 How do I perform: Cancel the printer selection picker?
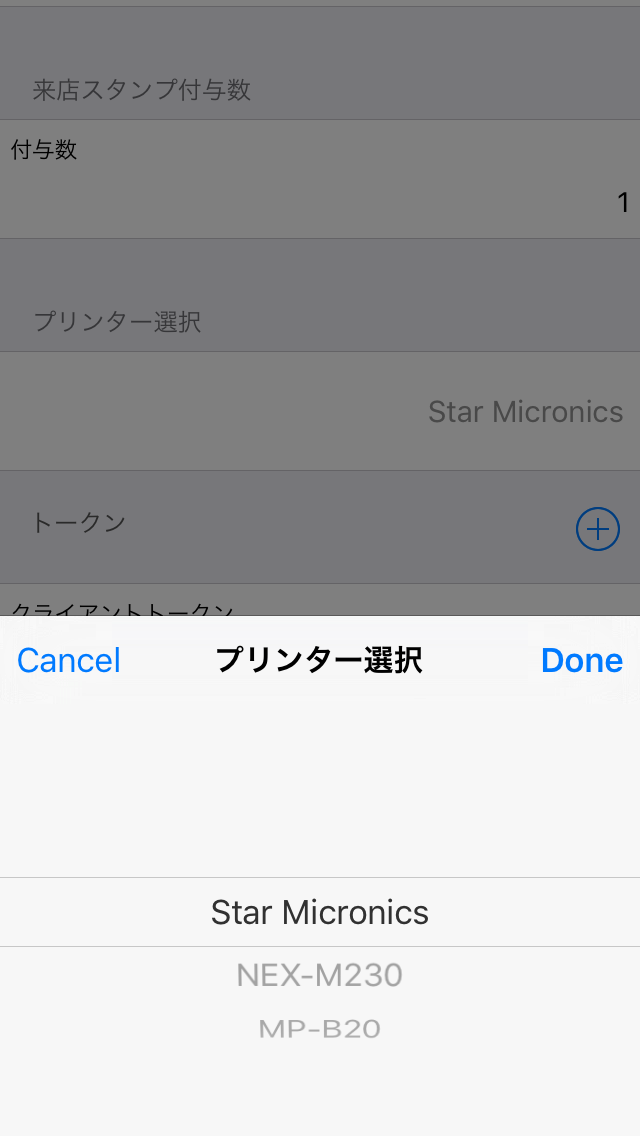coord(69,660)
